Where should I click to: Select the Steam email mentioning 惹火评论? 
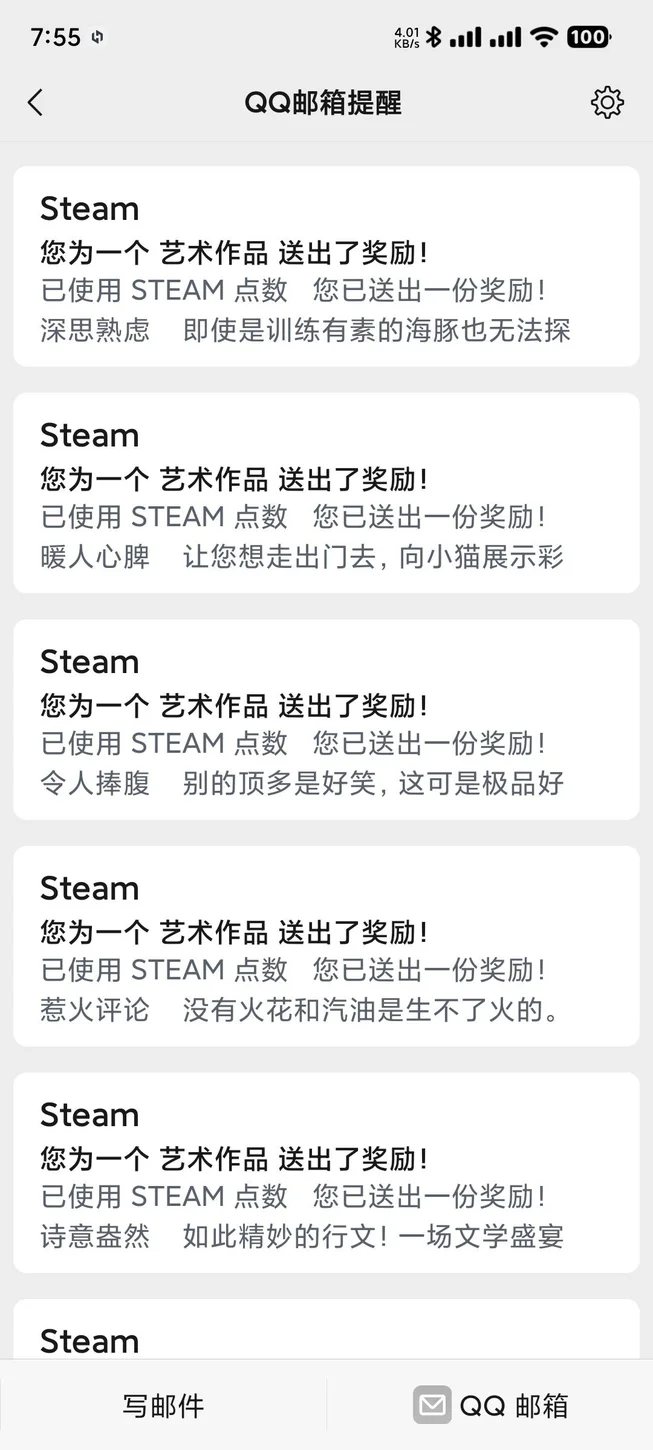click(326, 946)
